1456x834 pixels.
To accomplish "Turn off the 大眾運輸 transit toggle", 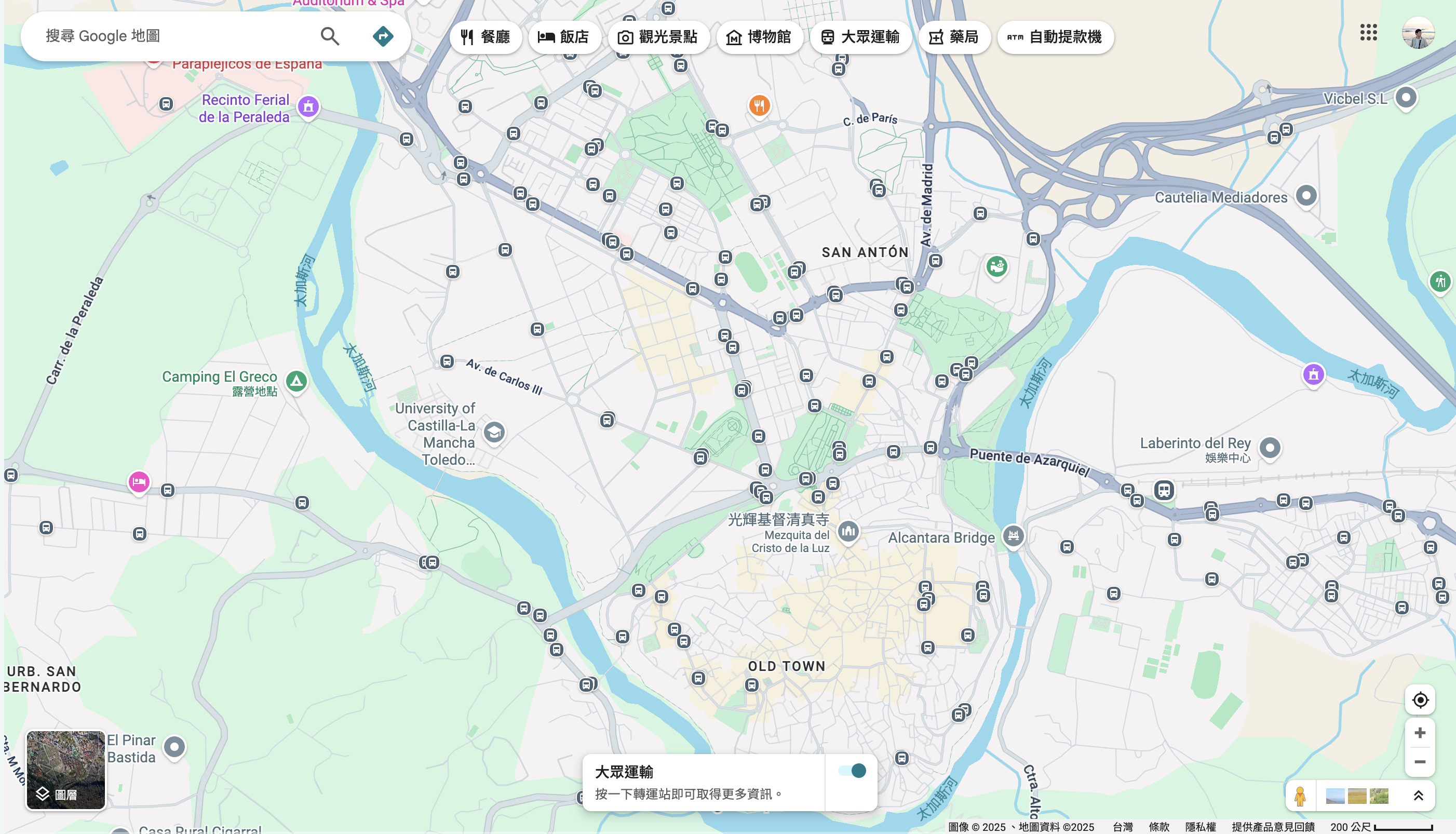I will click(x=852, y=771).
